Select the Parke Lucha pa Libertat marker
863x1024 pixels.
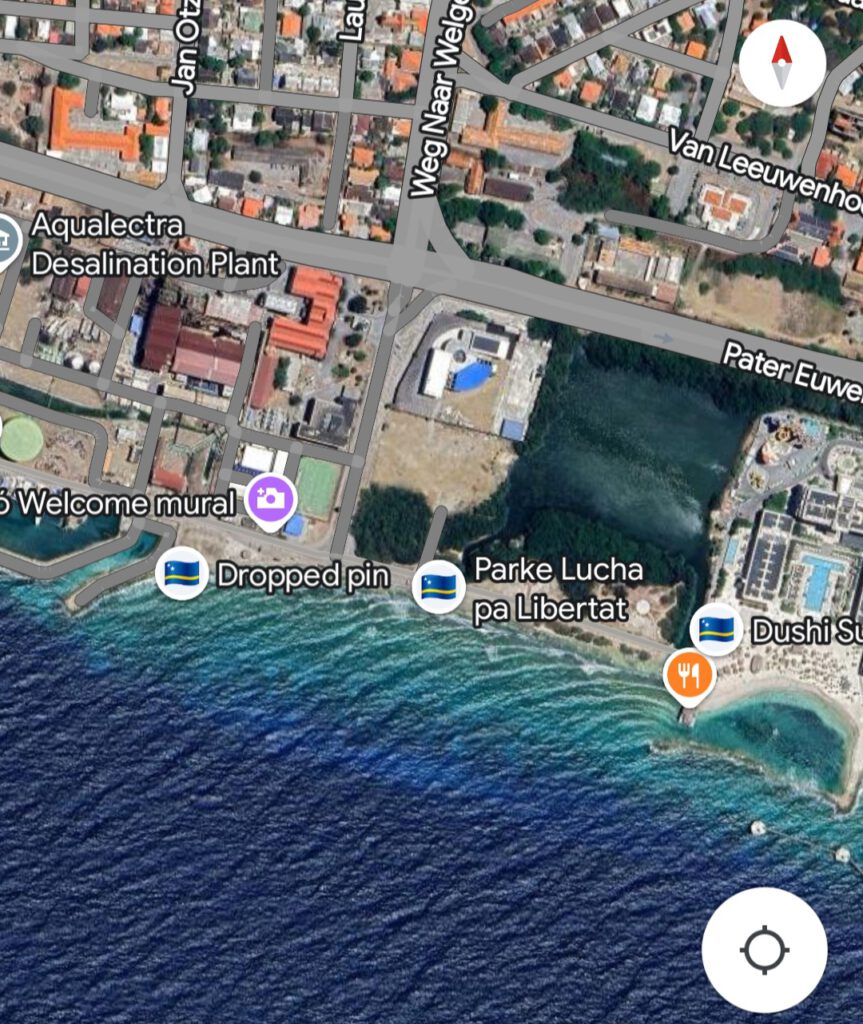tap(438, 587)
